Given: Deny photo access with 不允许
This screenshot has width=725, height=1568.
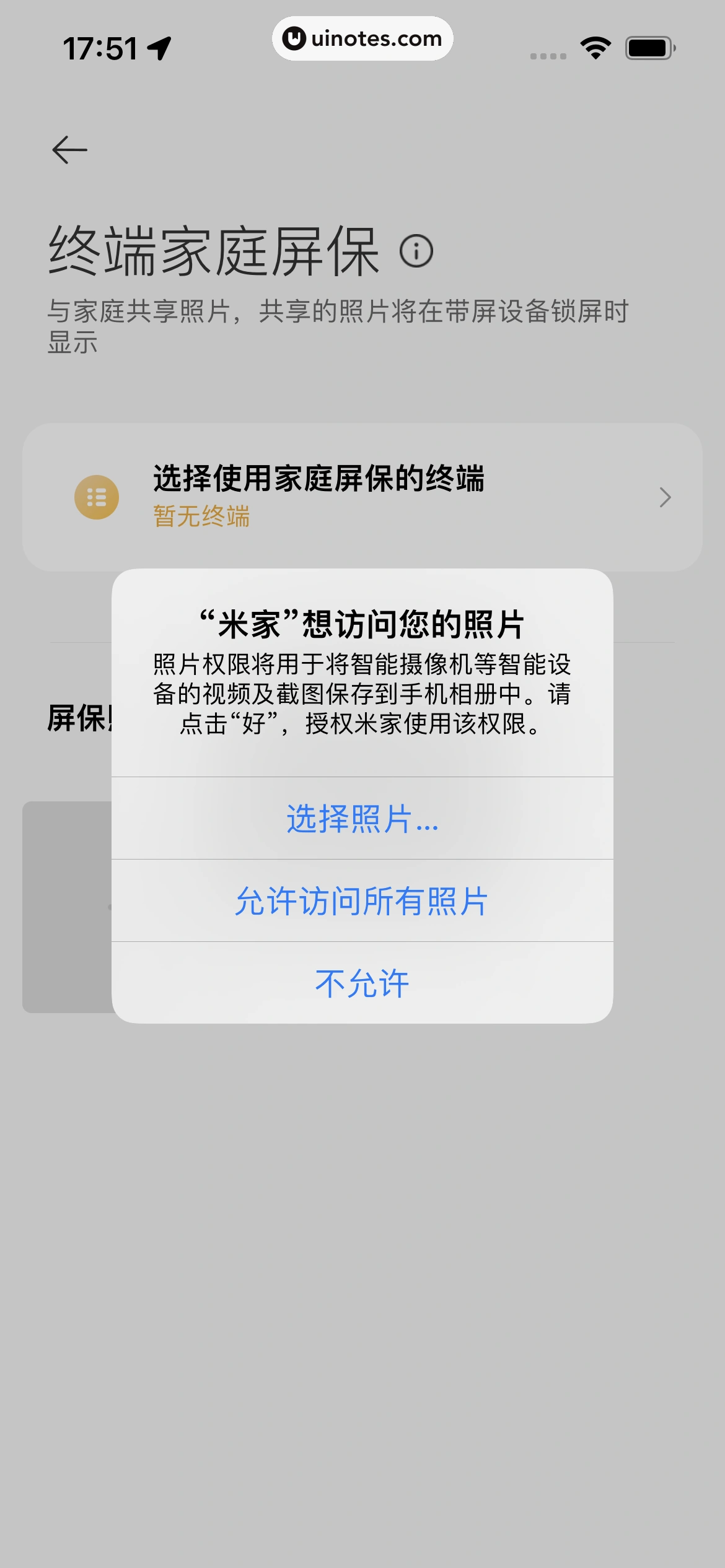Looking at the screenshot, I should click(x=362, y=983).
